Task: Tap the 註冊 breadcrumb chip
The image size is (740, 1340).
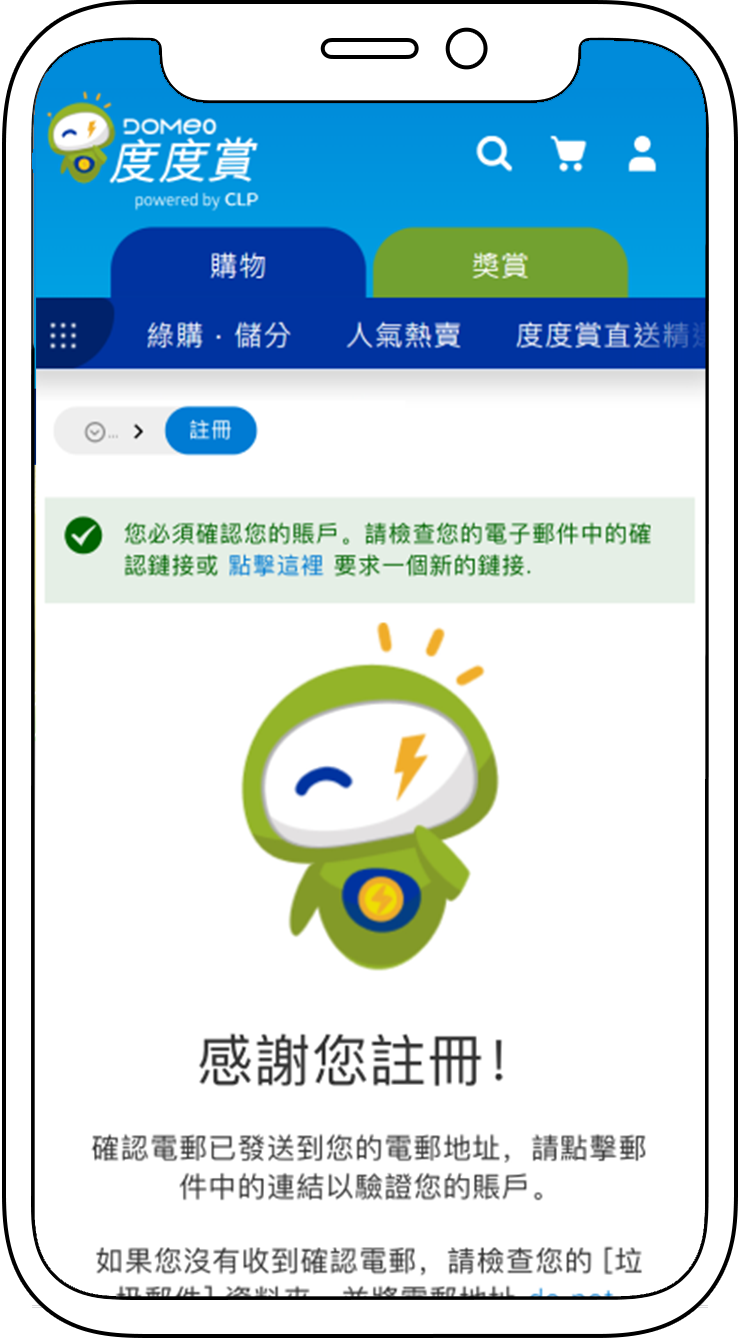Action: (210, 431)
